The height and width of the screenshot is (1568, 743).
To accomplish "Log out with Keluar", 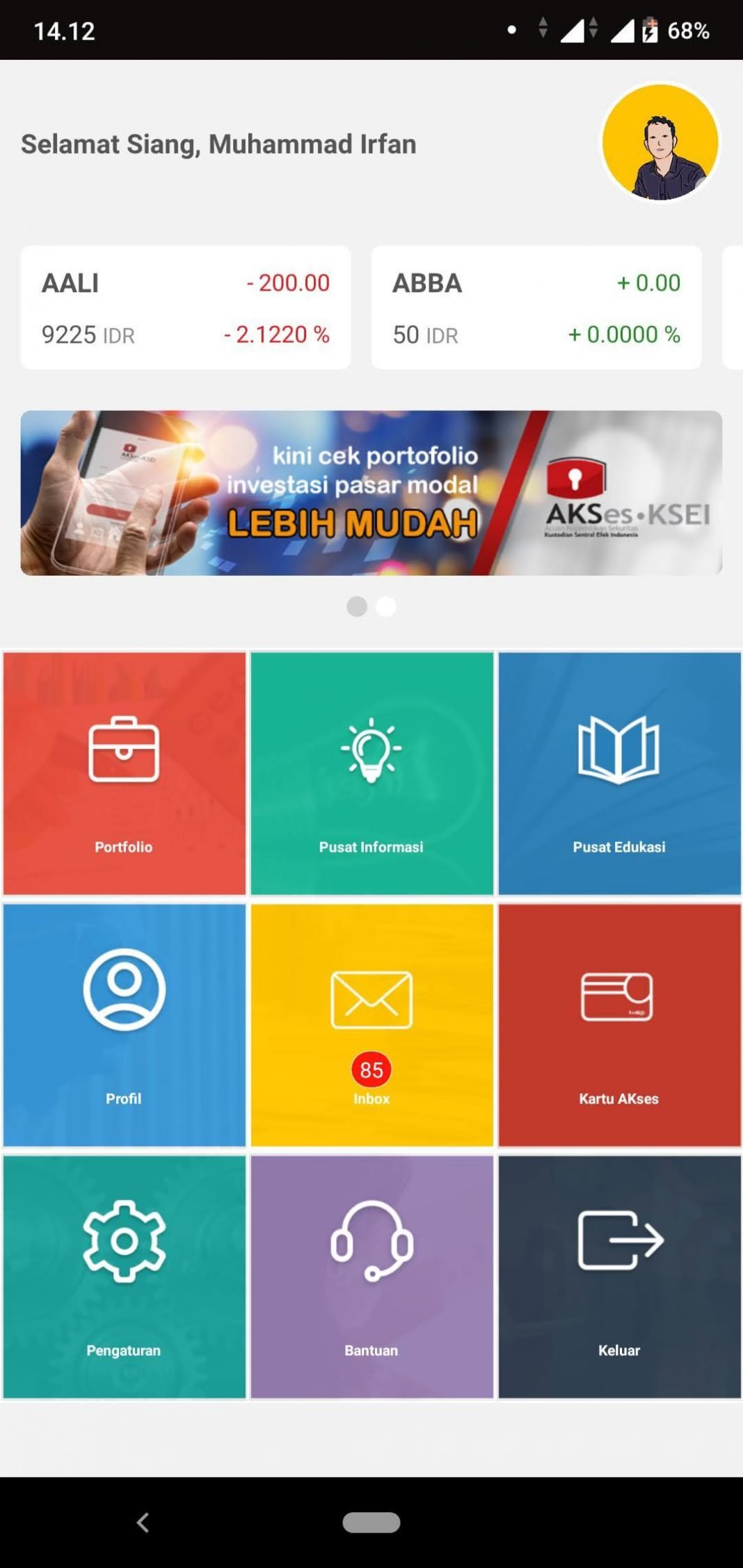I will pyautogui.click(x=619, y=1277).
